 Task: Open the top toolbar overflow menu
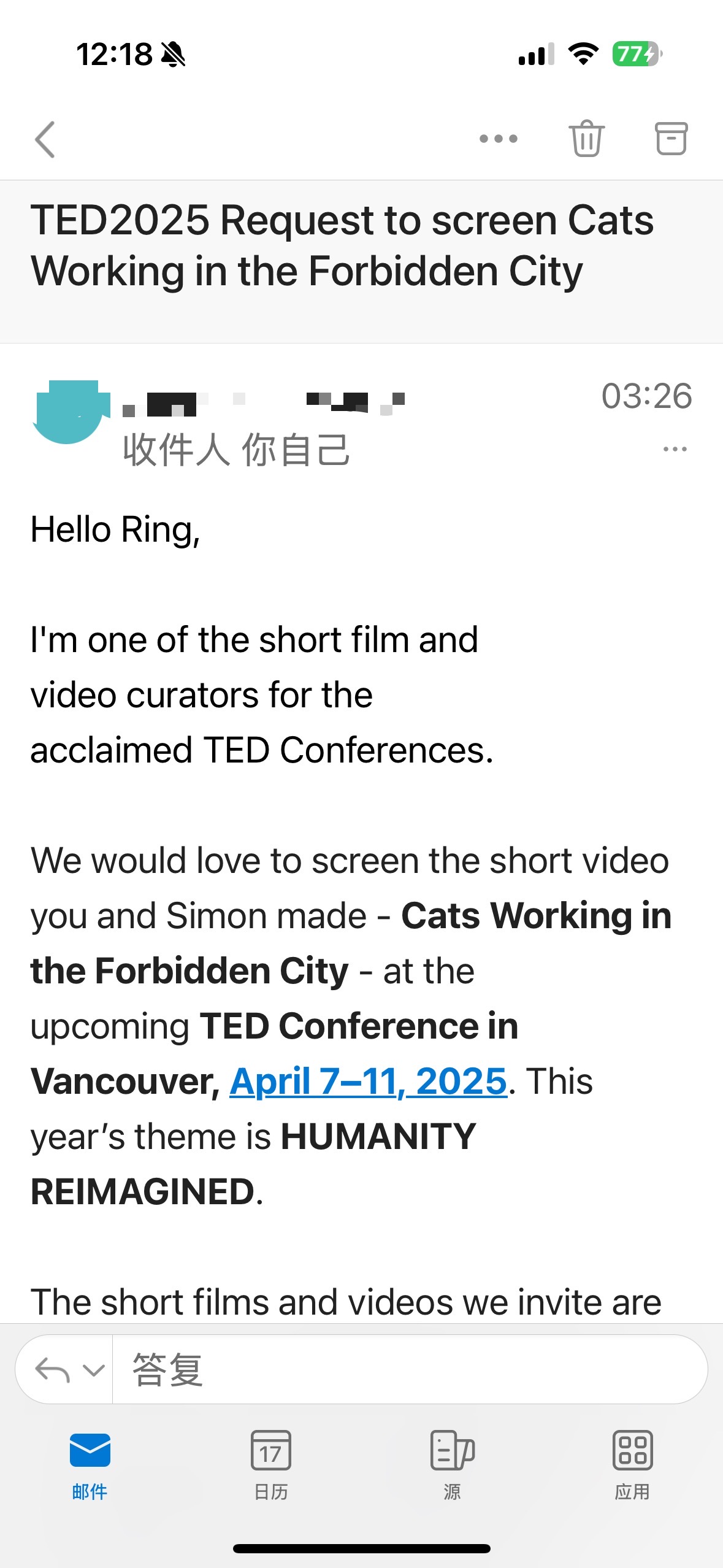[499, 139]
